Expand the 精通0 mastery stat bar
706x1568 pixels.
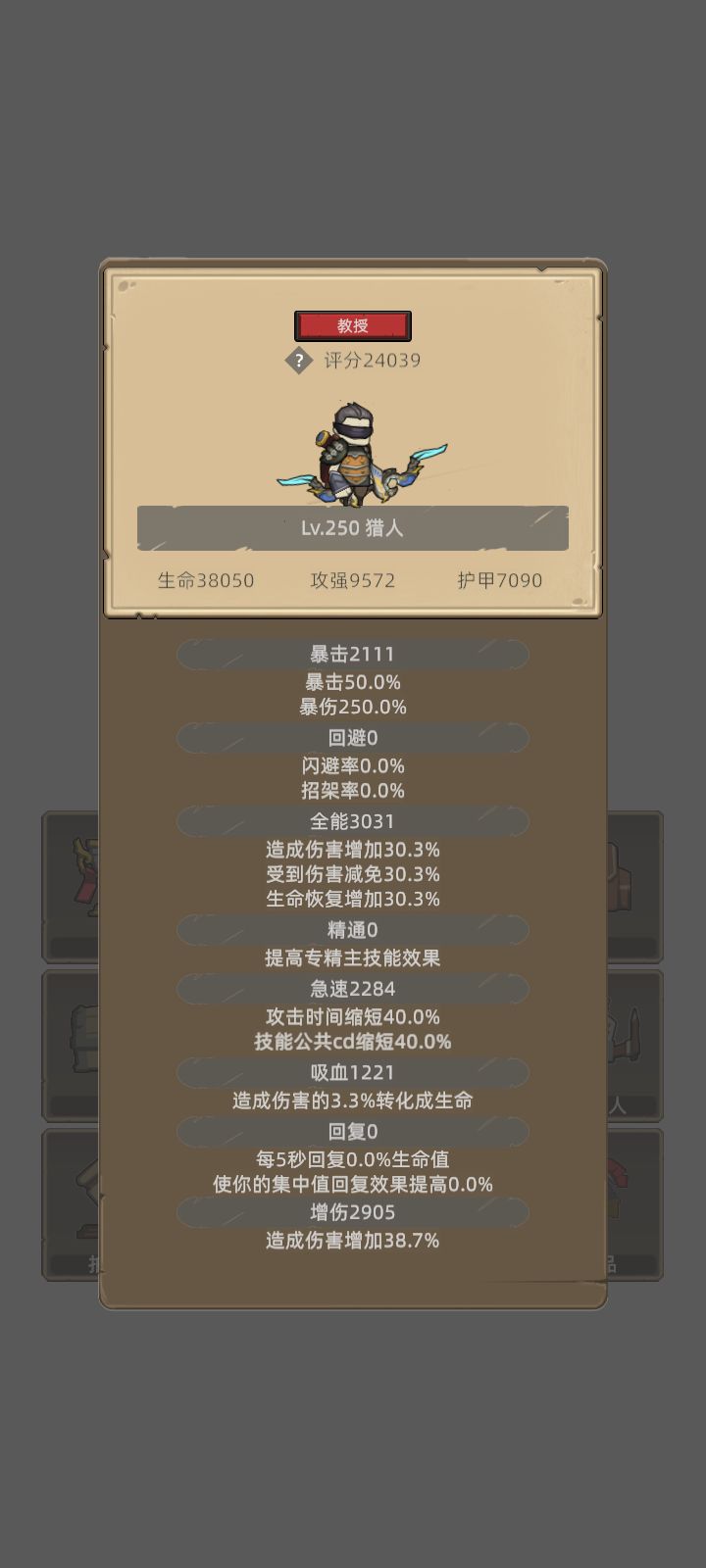click(x=351, y=929)
